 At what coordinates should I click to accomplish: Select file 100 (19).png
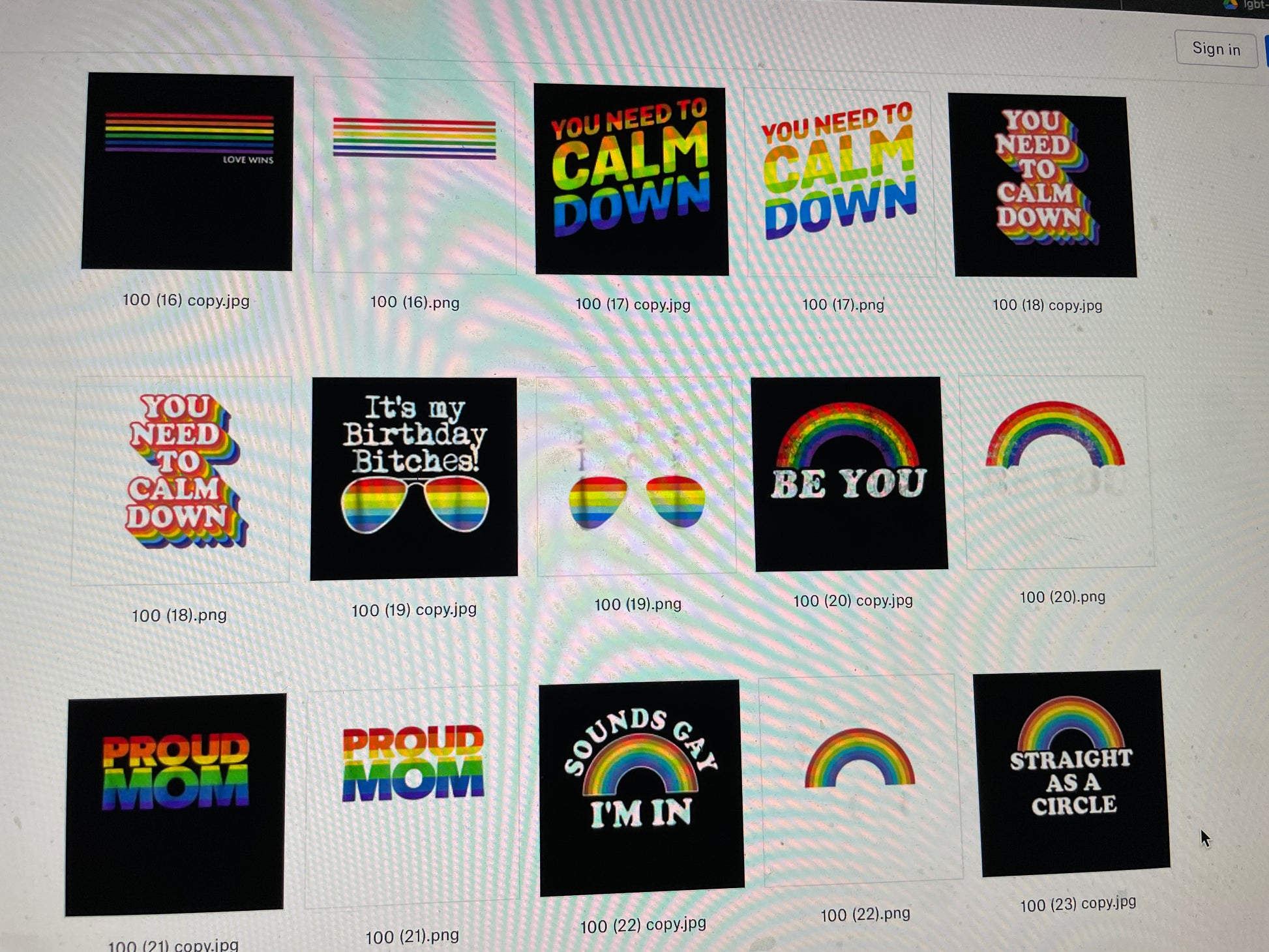[636, 477]
